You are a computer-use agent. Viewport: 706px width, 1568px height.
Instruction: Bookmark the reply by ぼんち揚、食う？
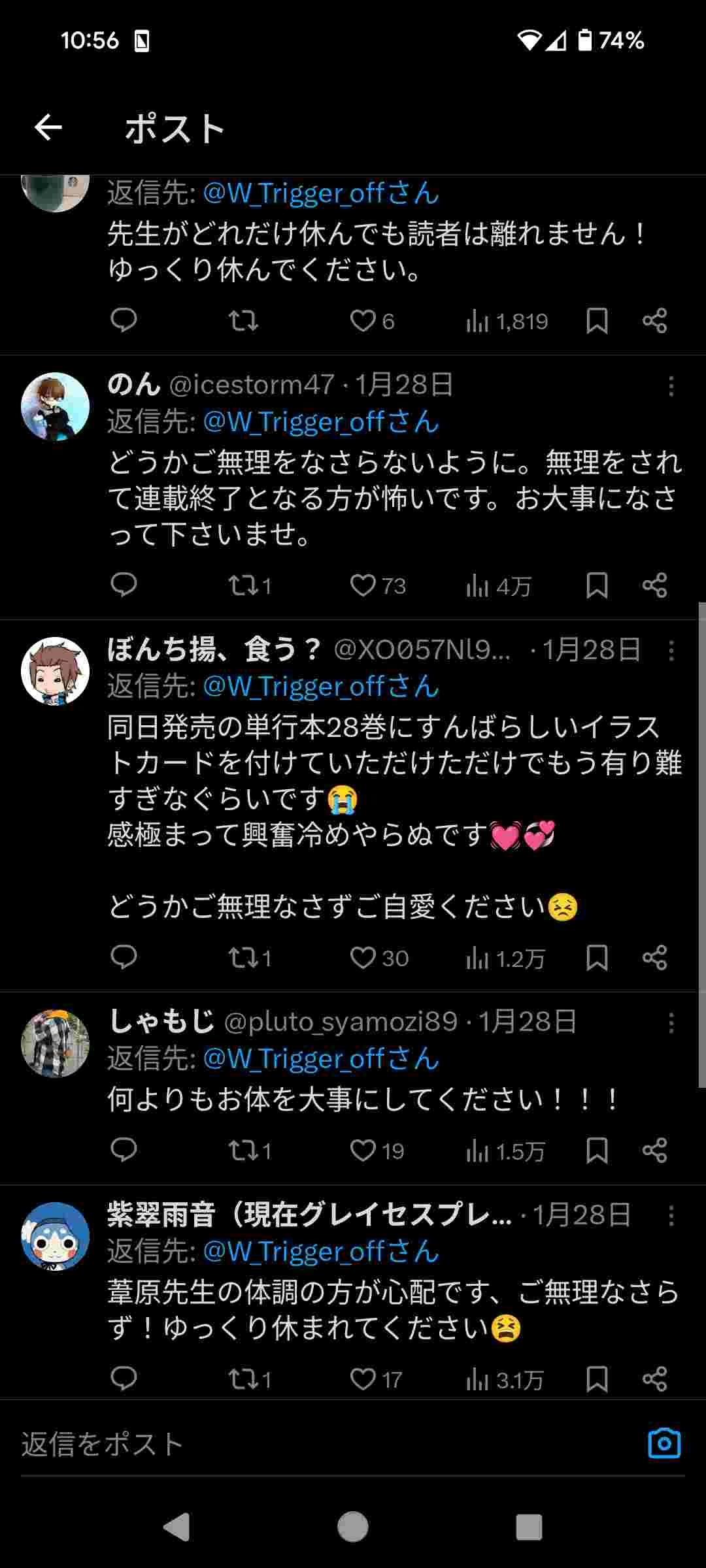point(597,958)
